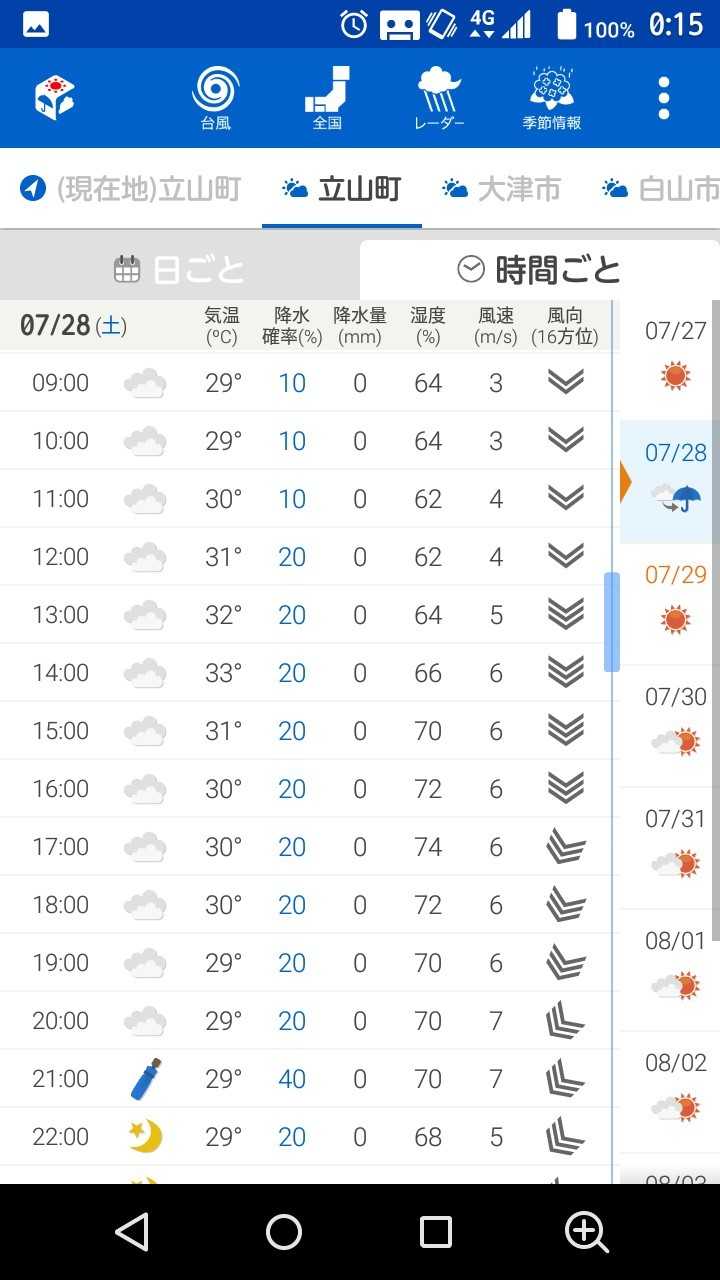Tap the magnifier zoom button in navigation bar

[x=587, y=1232]
